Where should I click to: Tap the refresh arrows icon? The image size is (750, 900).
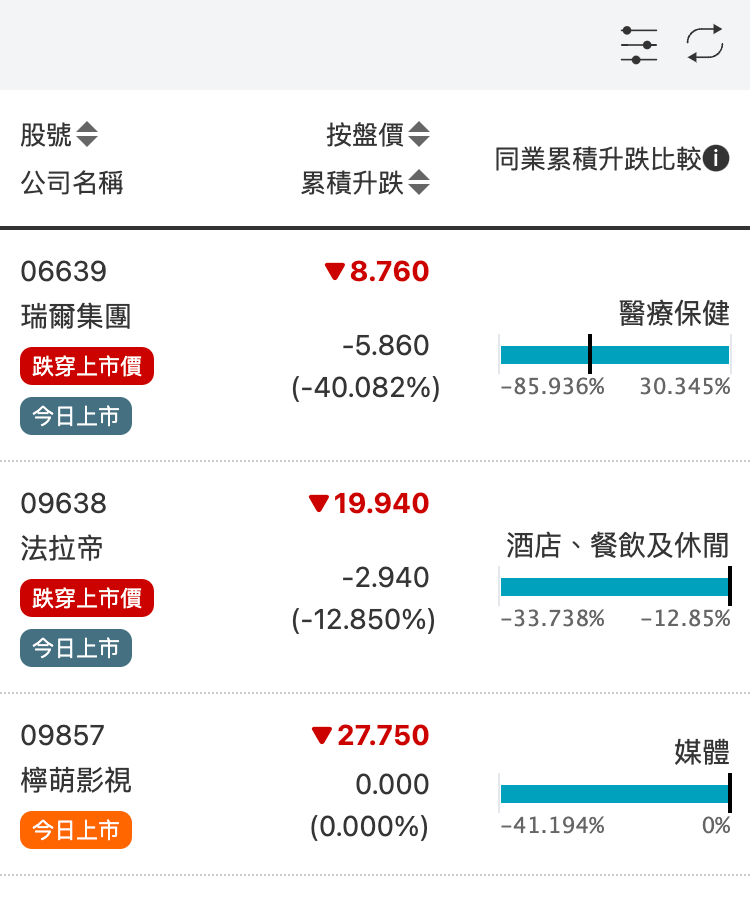click(704, 45)
